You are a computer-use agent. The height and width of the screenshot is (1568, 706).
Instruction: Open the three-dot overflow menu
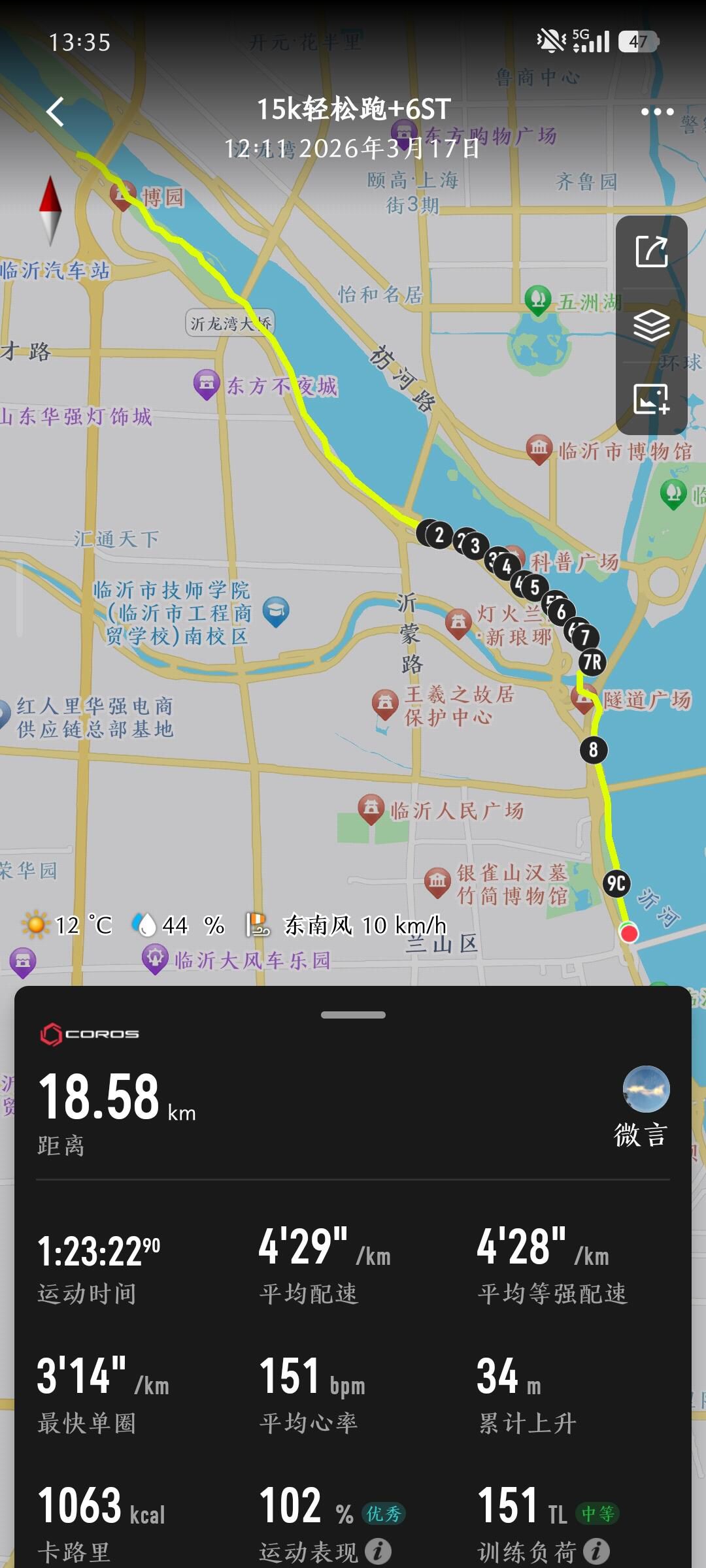point(657,112)
